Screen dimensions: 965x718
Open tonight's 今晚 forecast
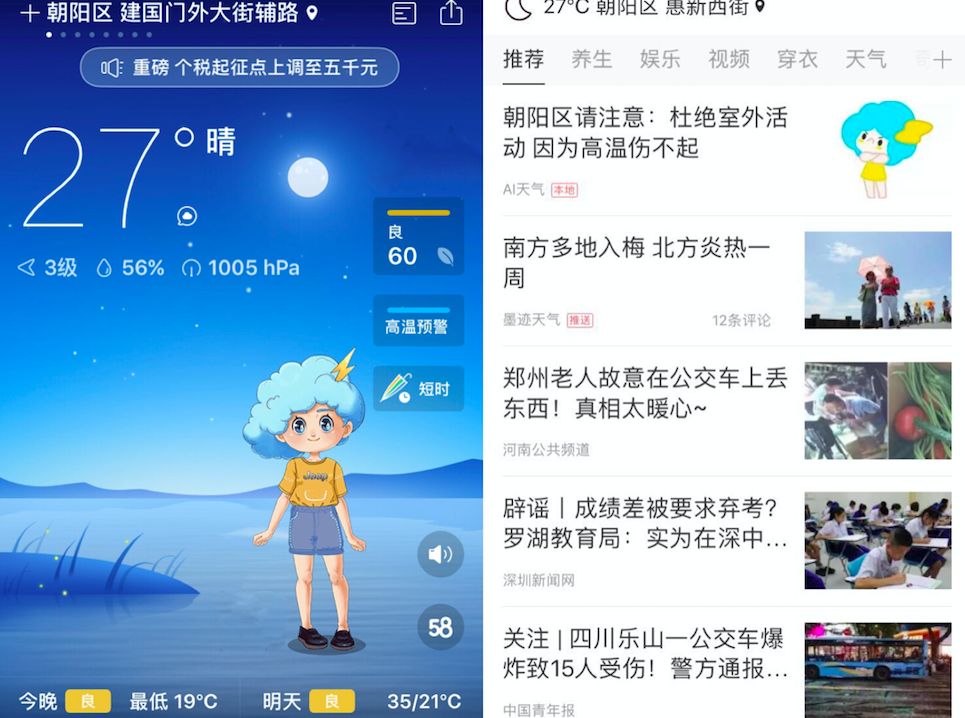(x=118, y=701)
